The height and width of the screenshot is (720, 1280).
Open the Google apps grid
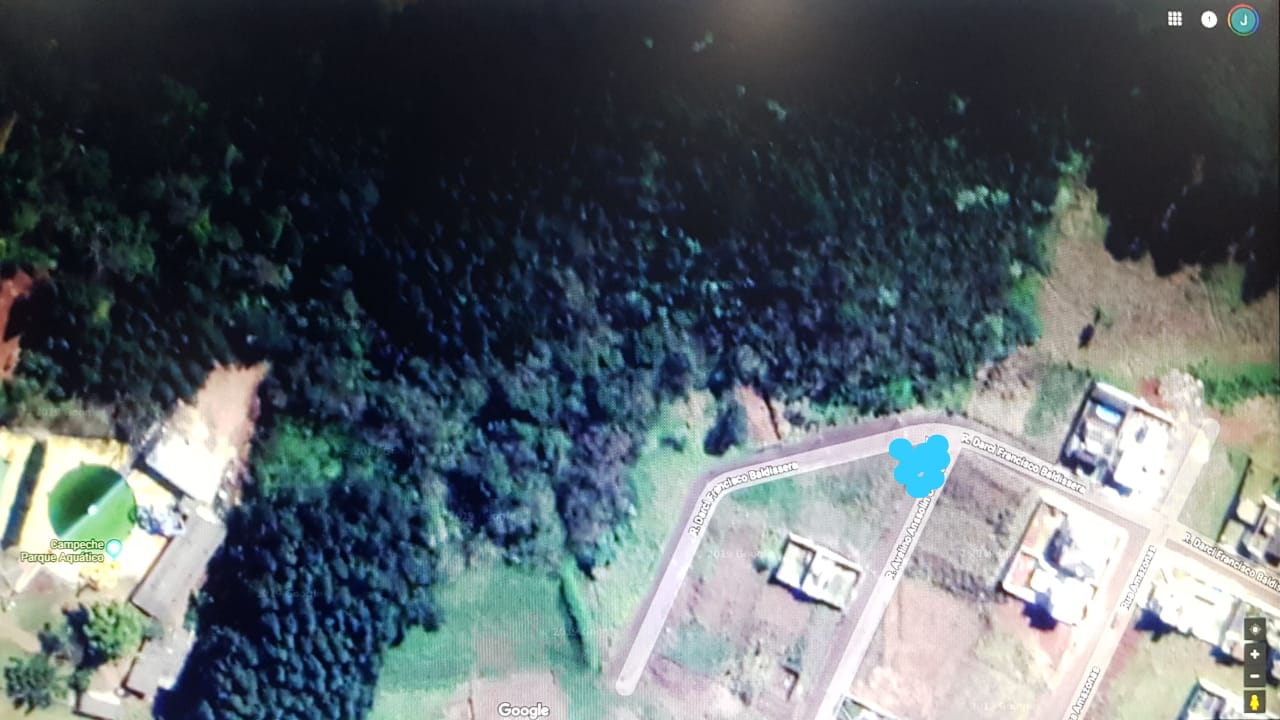[x=1175, y=19]
